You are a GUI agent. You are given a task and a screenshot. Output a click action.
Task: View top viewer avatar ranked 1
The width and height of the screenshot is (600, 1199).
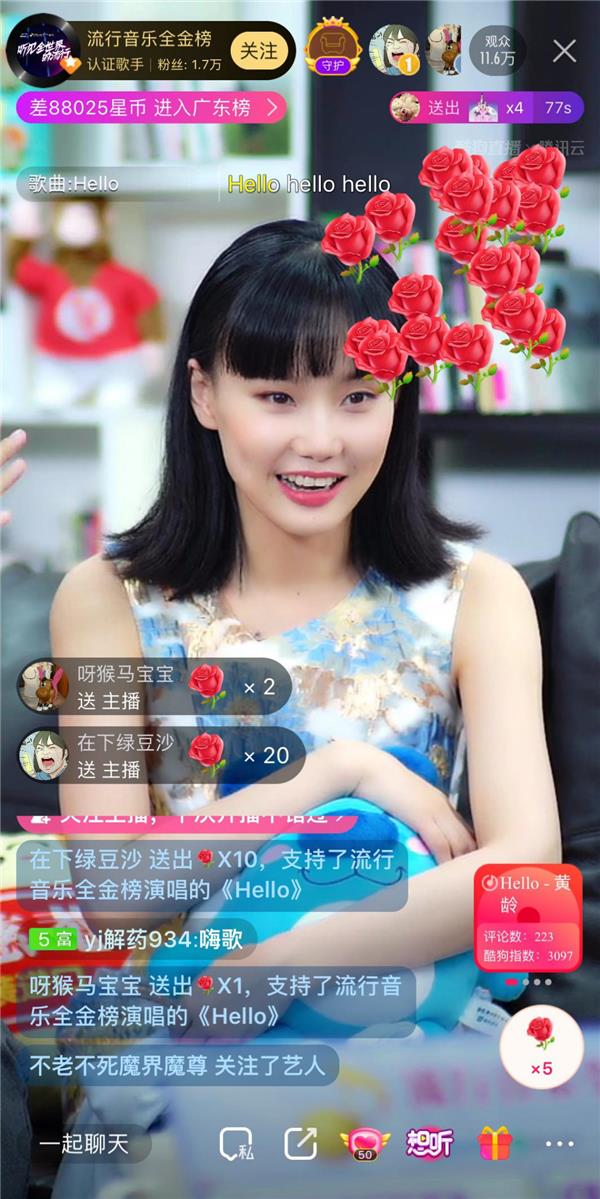click(x=394, y=48)
